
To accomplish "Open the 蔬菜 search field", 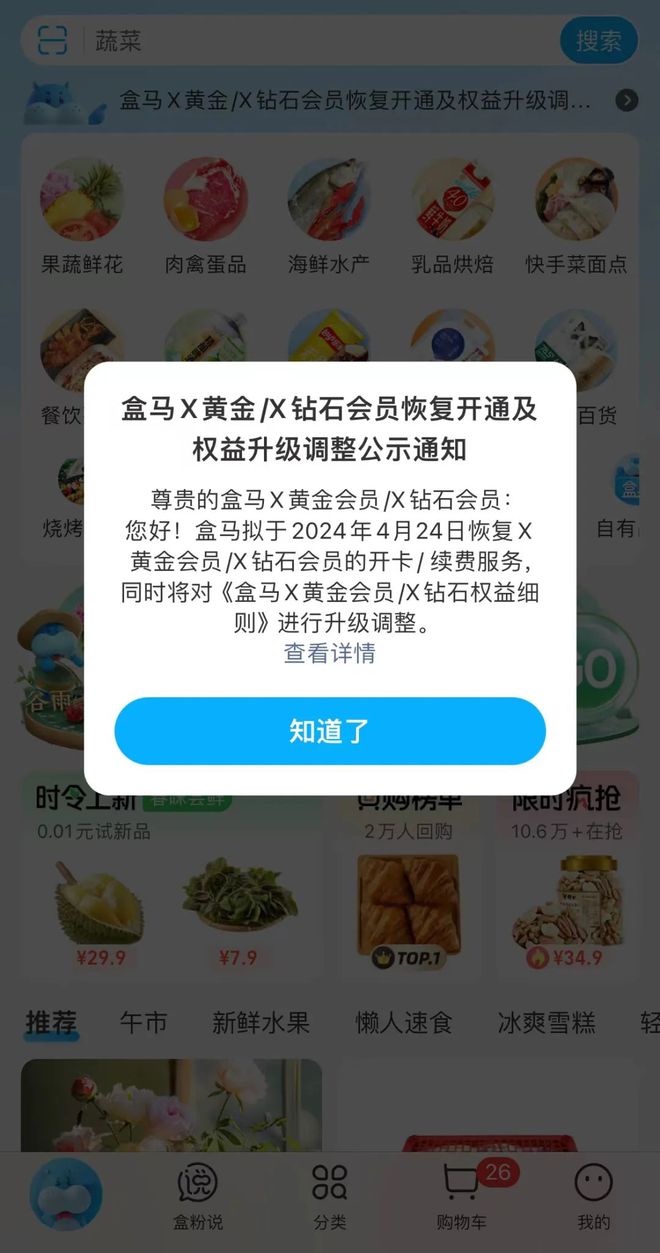I will pos(320,41).
